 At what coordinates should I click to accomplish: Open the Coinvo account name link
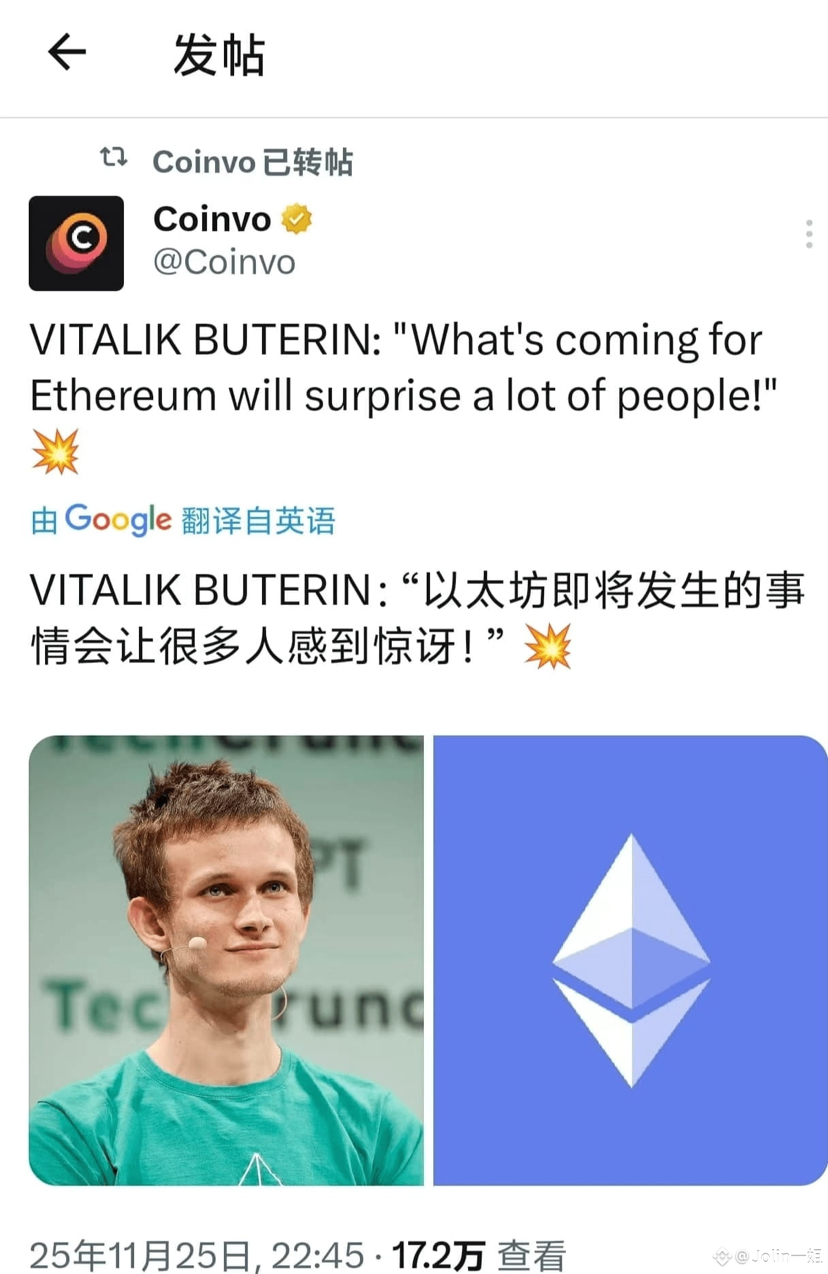pyautogui.click(x=212, y=219)
